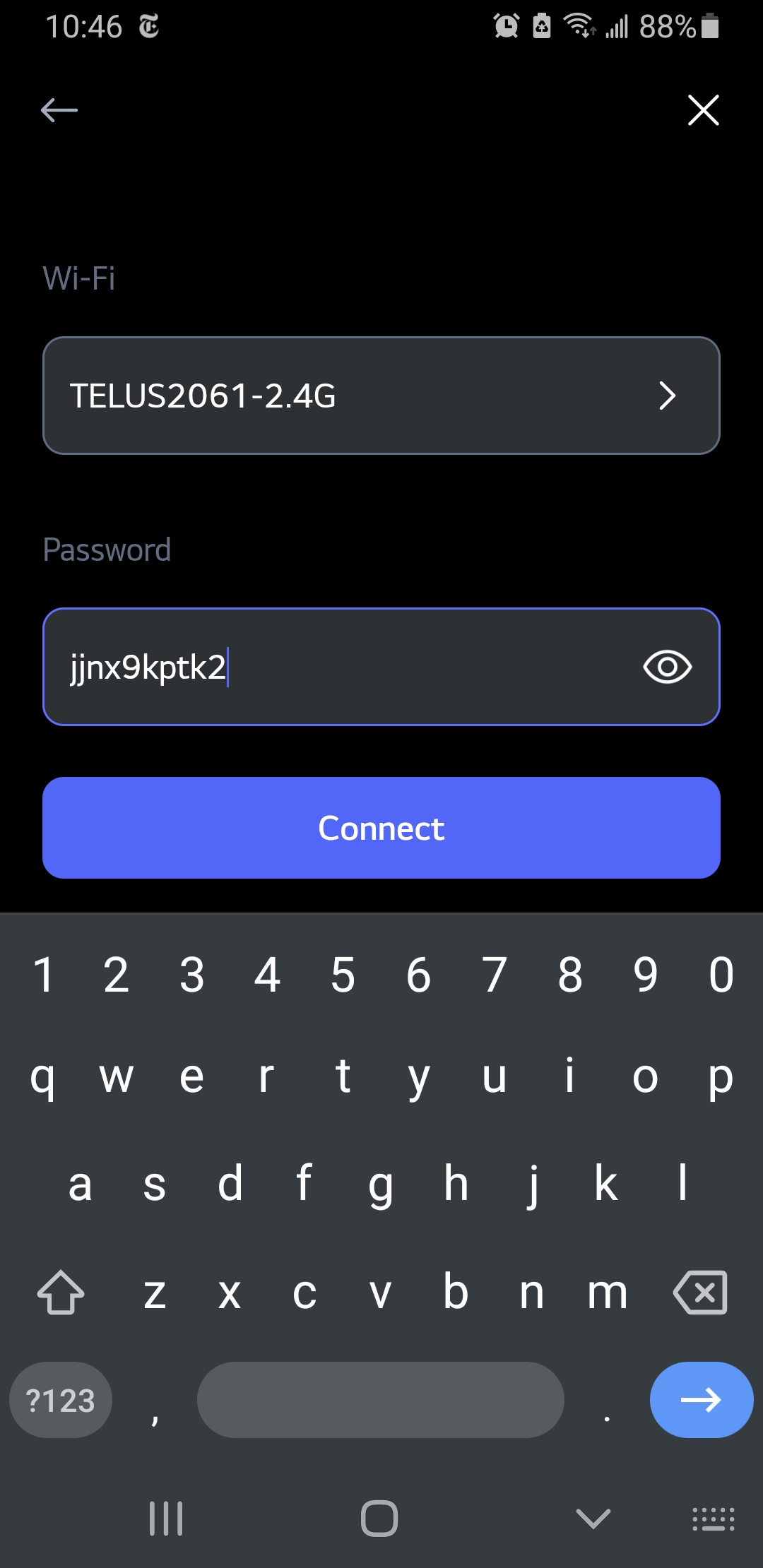Hide the keyboard with the down chevron

[x=593, y=1518]
